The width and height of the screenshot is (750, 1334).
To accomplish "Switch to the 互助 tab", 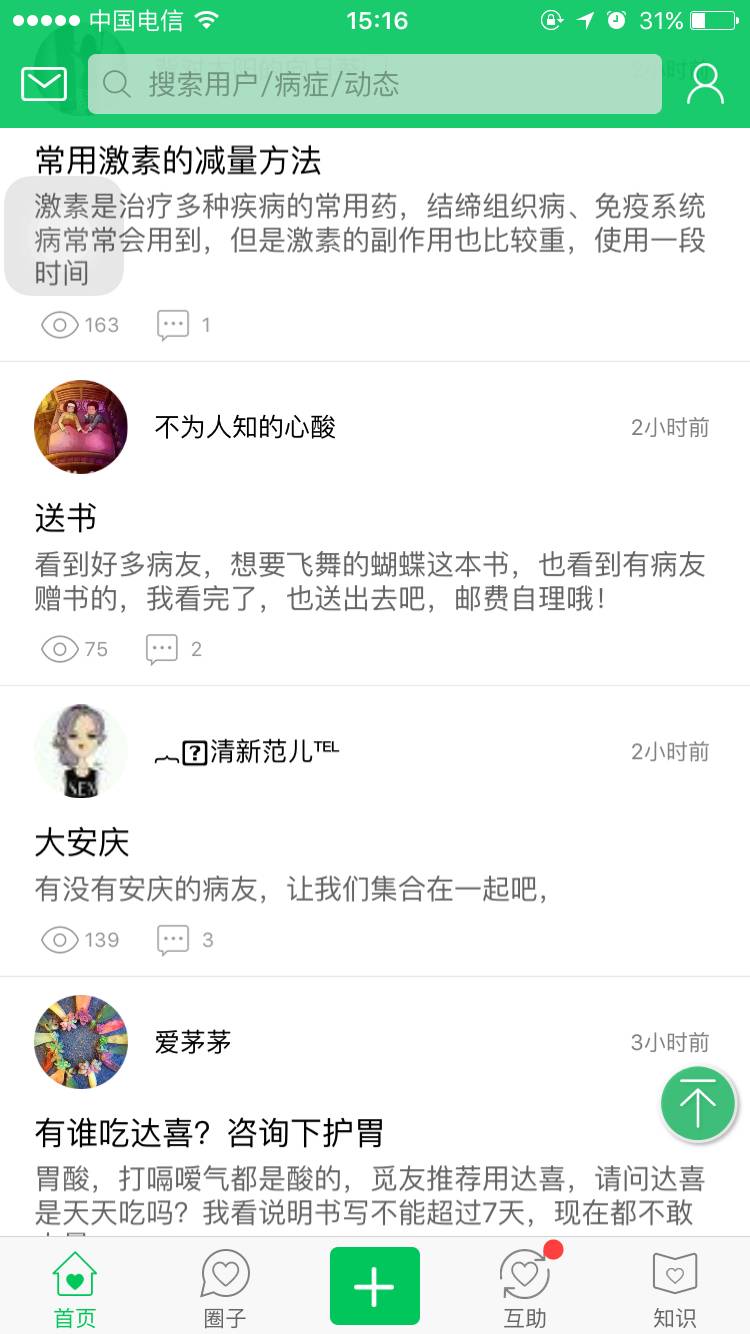I will click(x=525, y=1288).
